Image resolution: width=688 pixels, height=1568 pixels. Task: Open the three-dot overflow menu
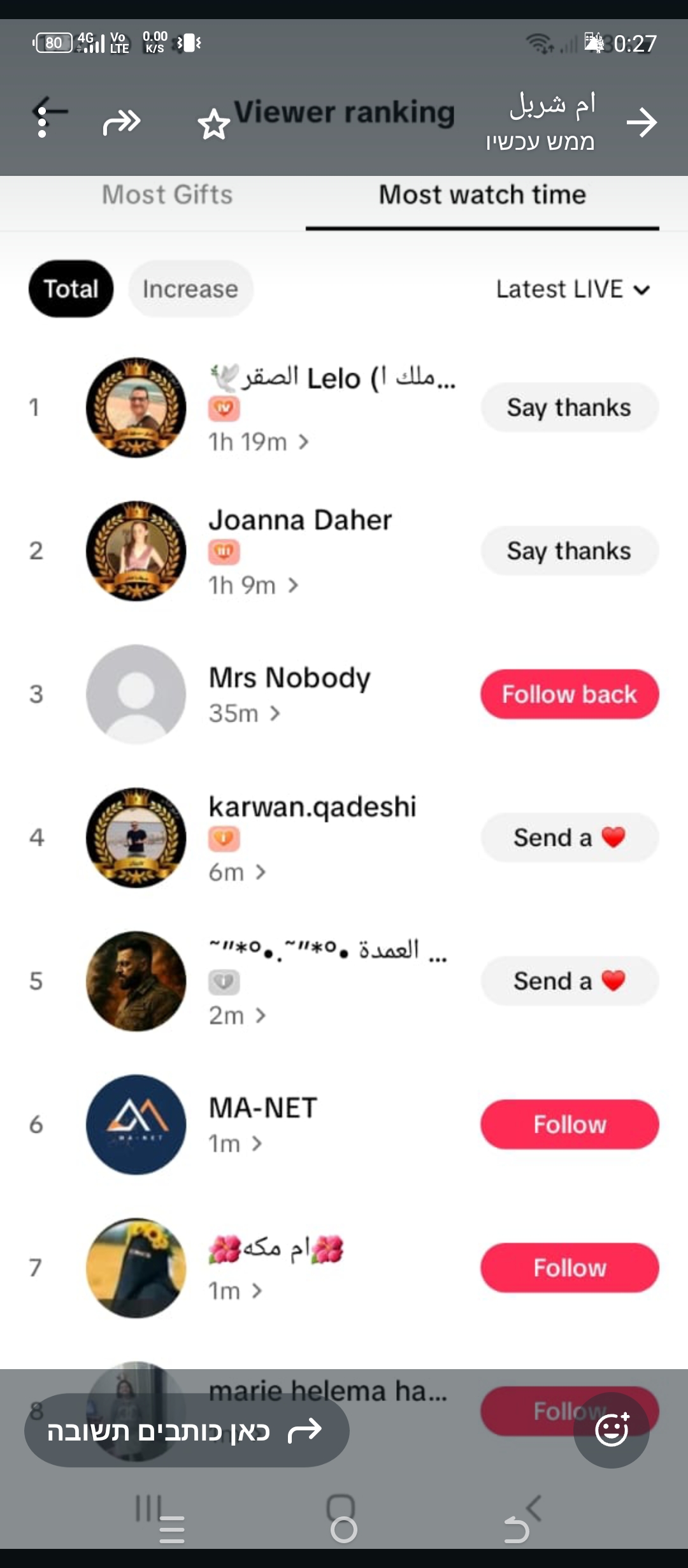pyautogui.click(x=42, y=122)
